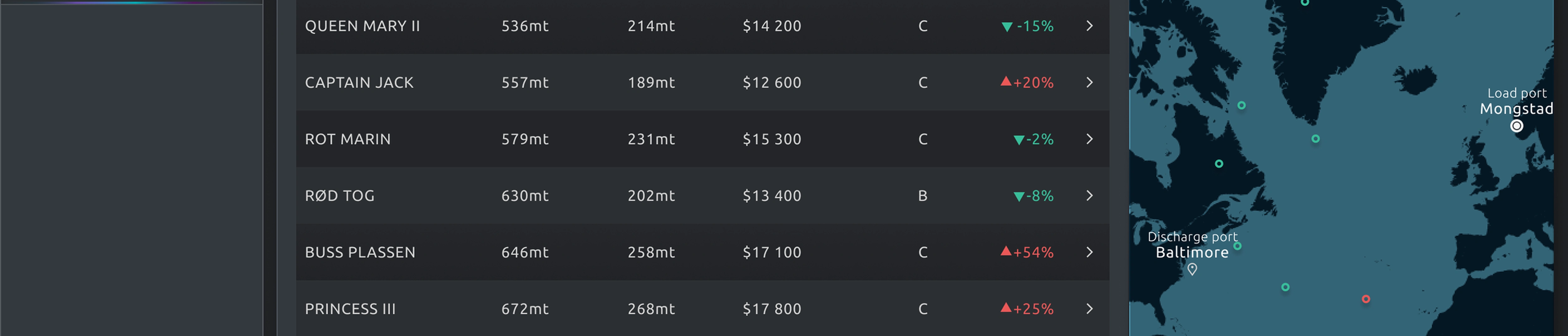Open the QUEEN MARY II vessel row

[1089, 26]
